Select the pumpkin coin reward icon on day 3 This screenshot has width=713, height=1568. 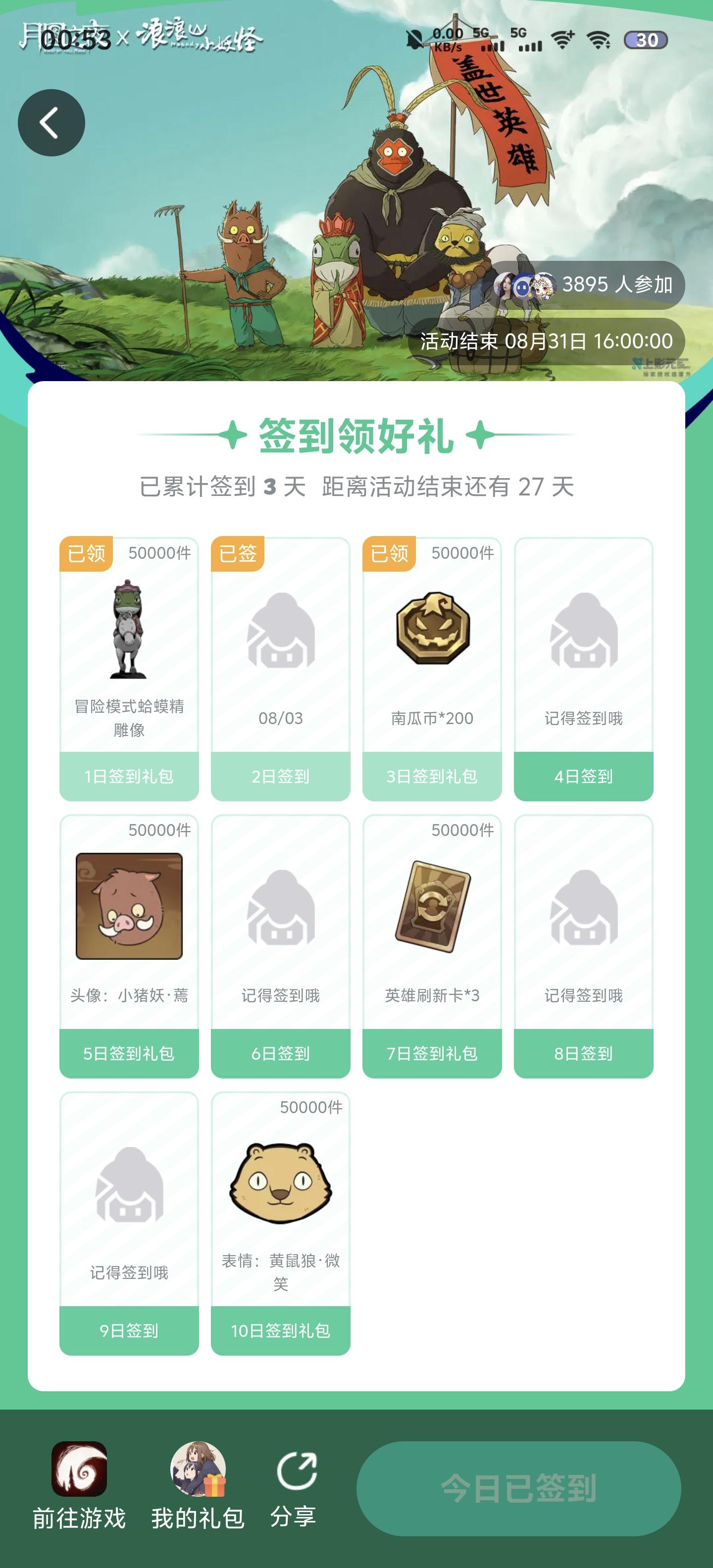click(x=432, y=633)
